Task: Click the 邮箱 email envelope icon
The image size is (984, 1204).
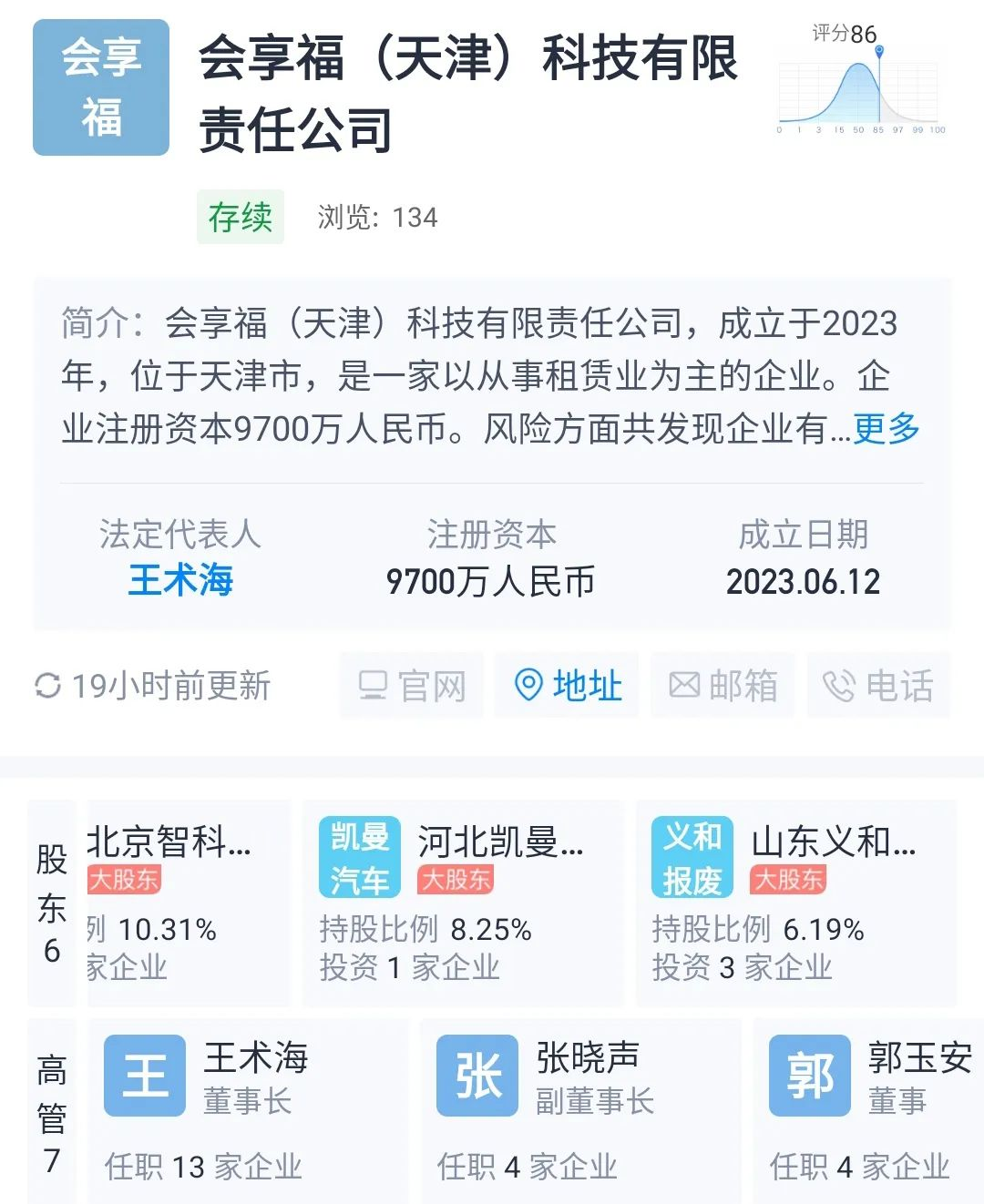Action: coord(686,686)
